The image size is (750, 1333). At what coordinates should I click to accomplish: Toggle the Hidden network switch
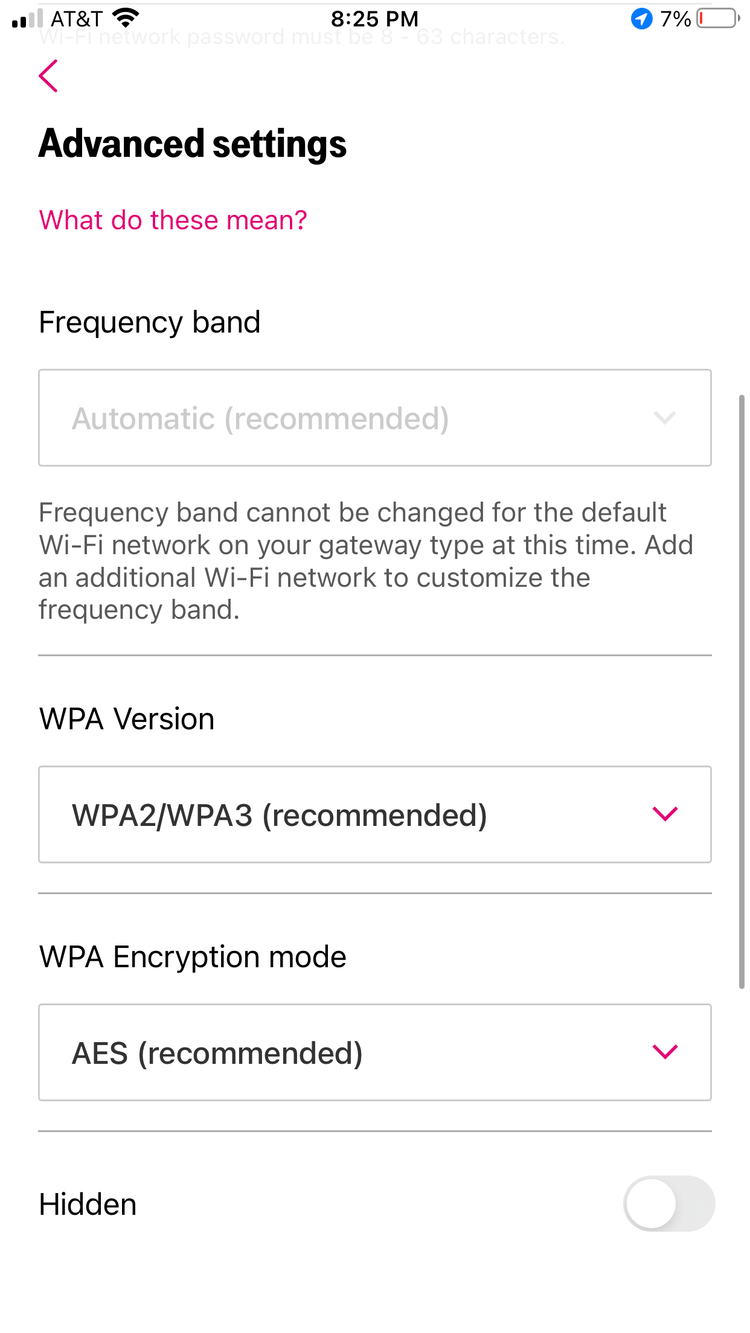pos(669,1204)
